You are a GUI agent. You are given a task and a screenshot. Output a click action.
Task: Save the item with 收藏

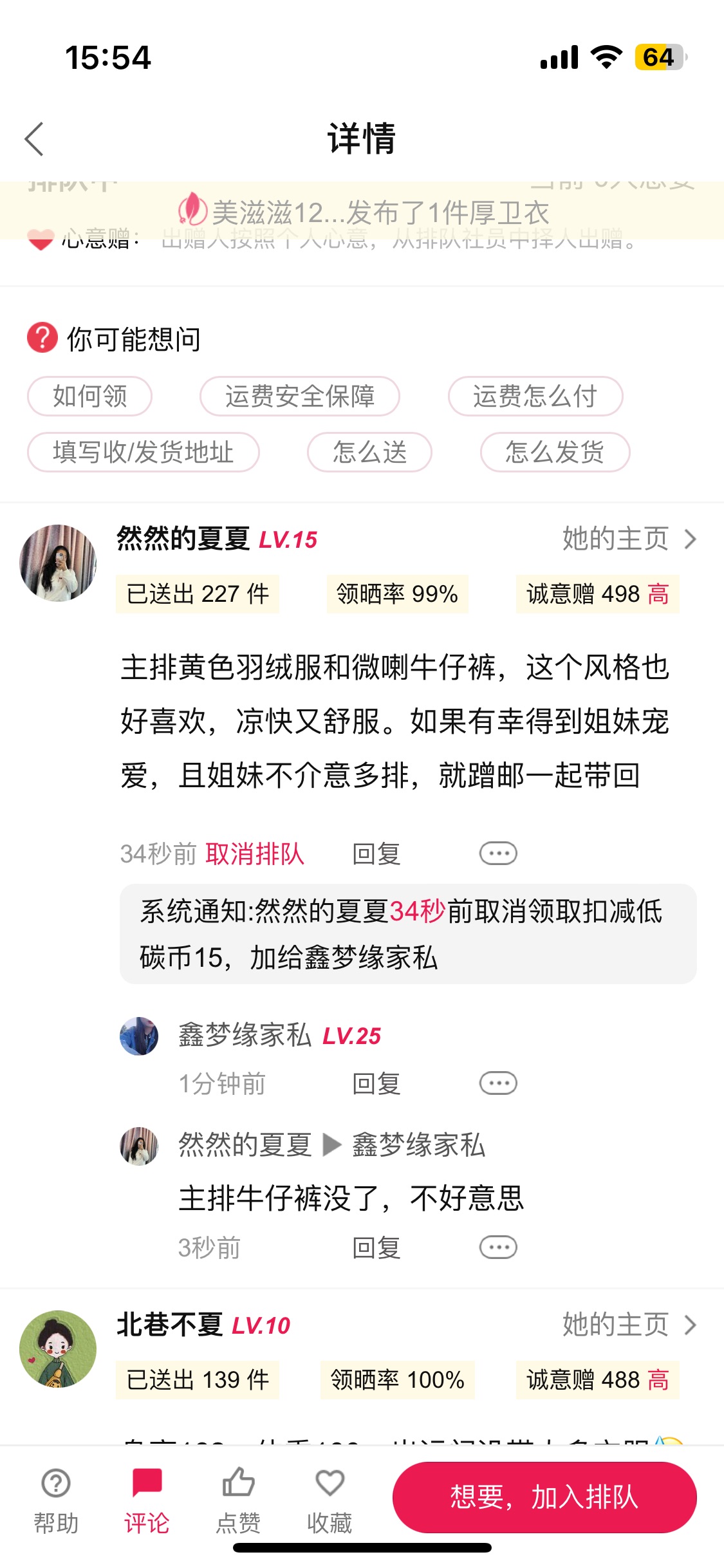(330, 1500)
